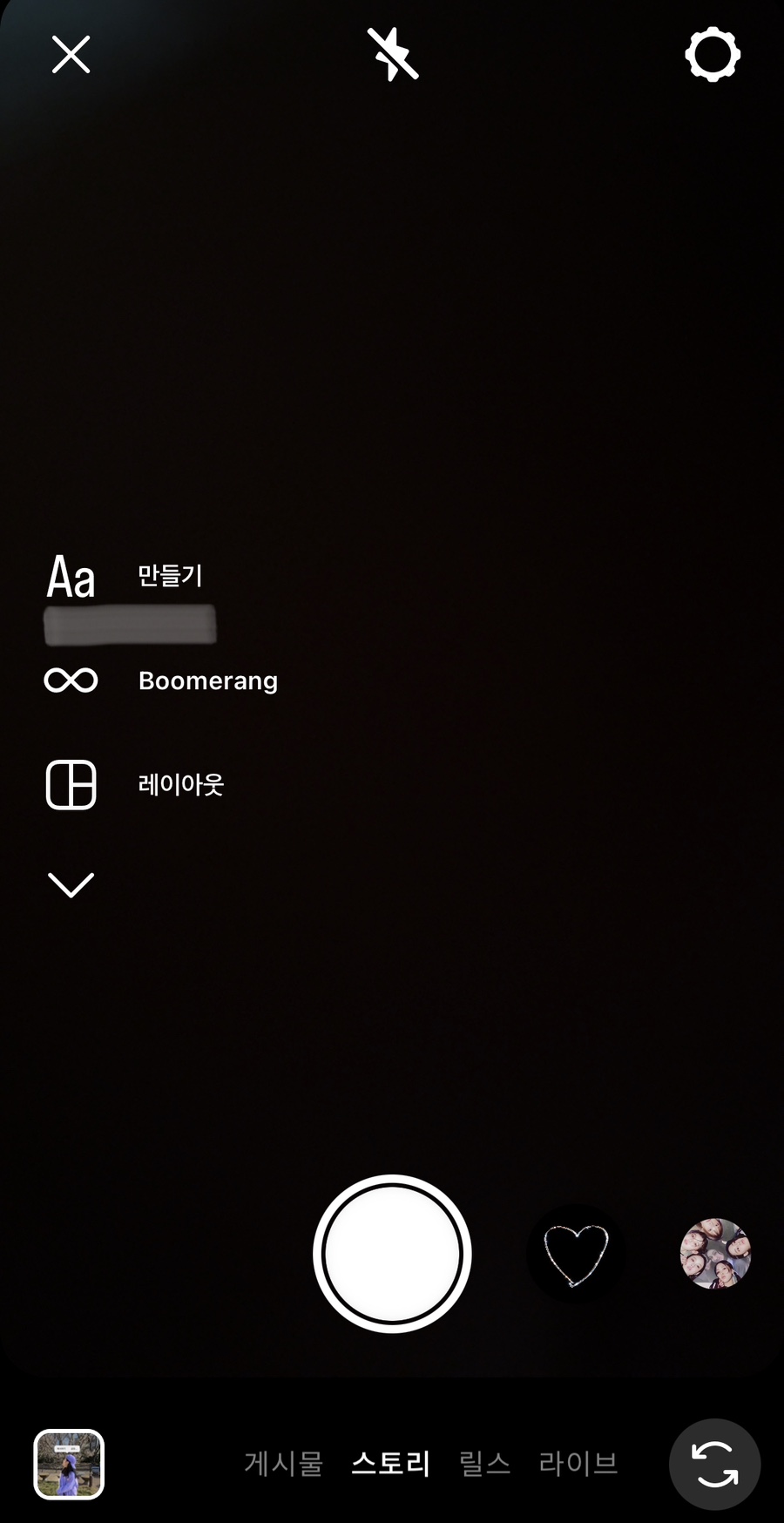This screenshot has height=1523, width=784.
Task: Expand more camera modes chevron
Action: pyautogui.click(x=71, y=884)
